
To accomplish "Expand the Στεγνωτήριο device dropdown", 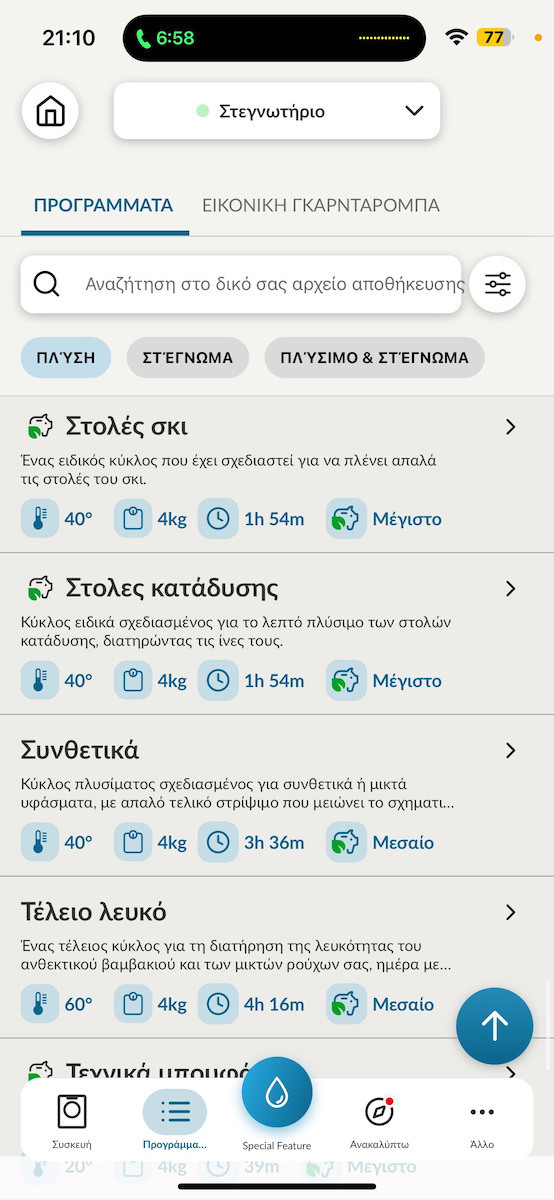I will click(277, 111).
